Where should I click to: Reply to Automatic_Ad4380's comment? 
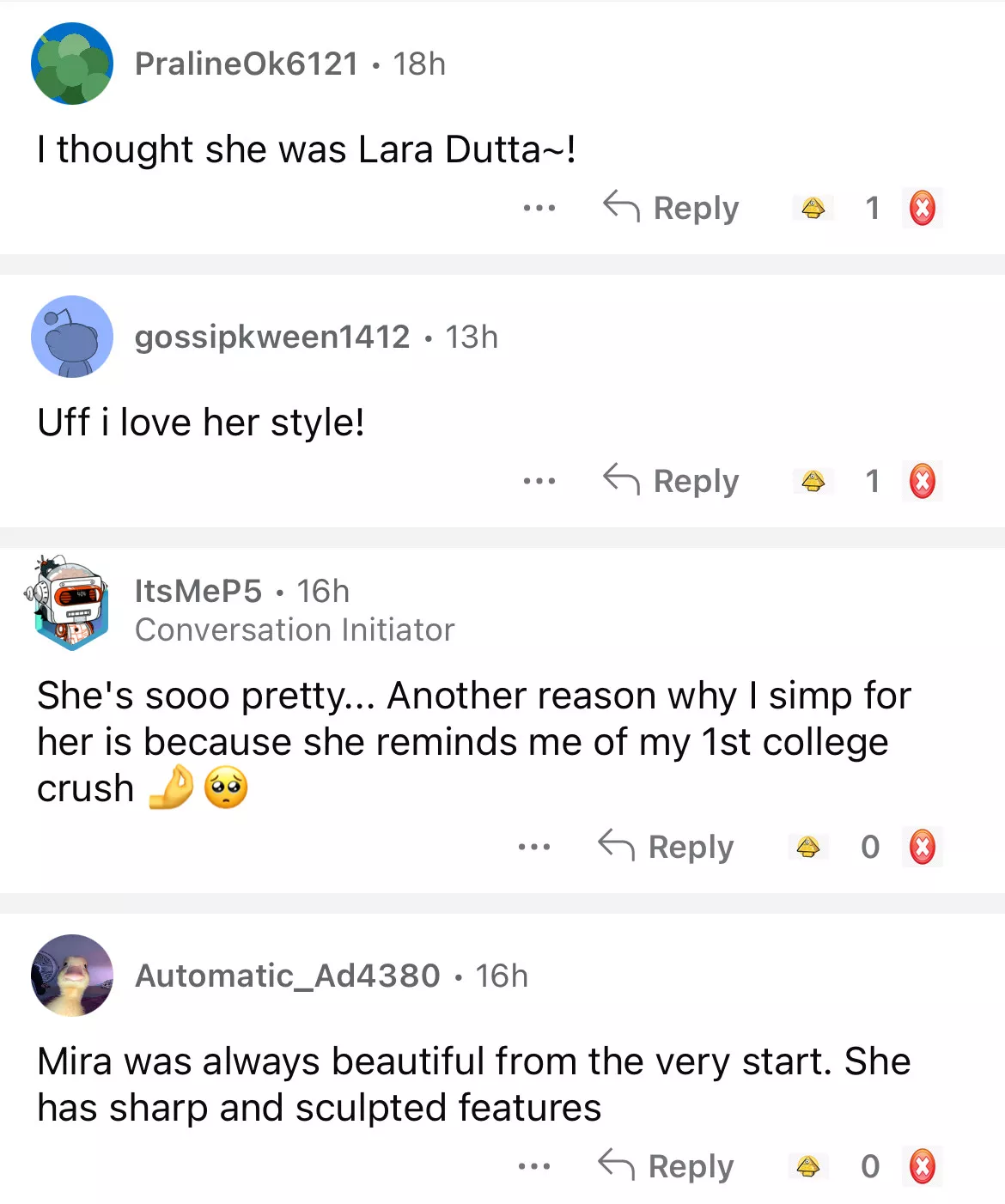tap(666, 1166)
